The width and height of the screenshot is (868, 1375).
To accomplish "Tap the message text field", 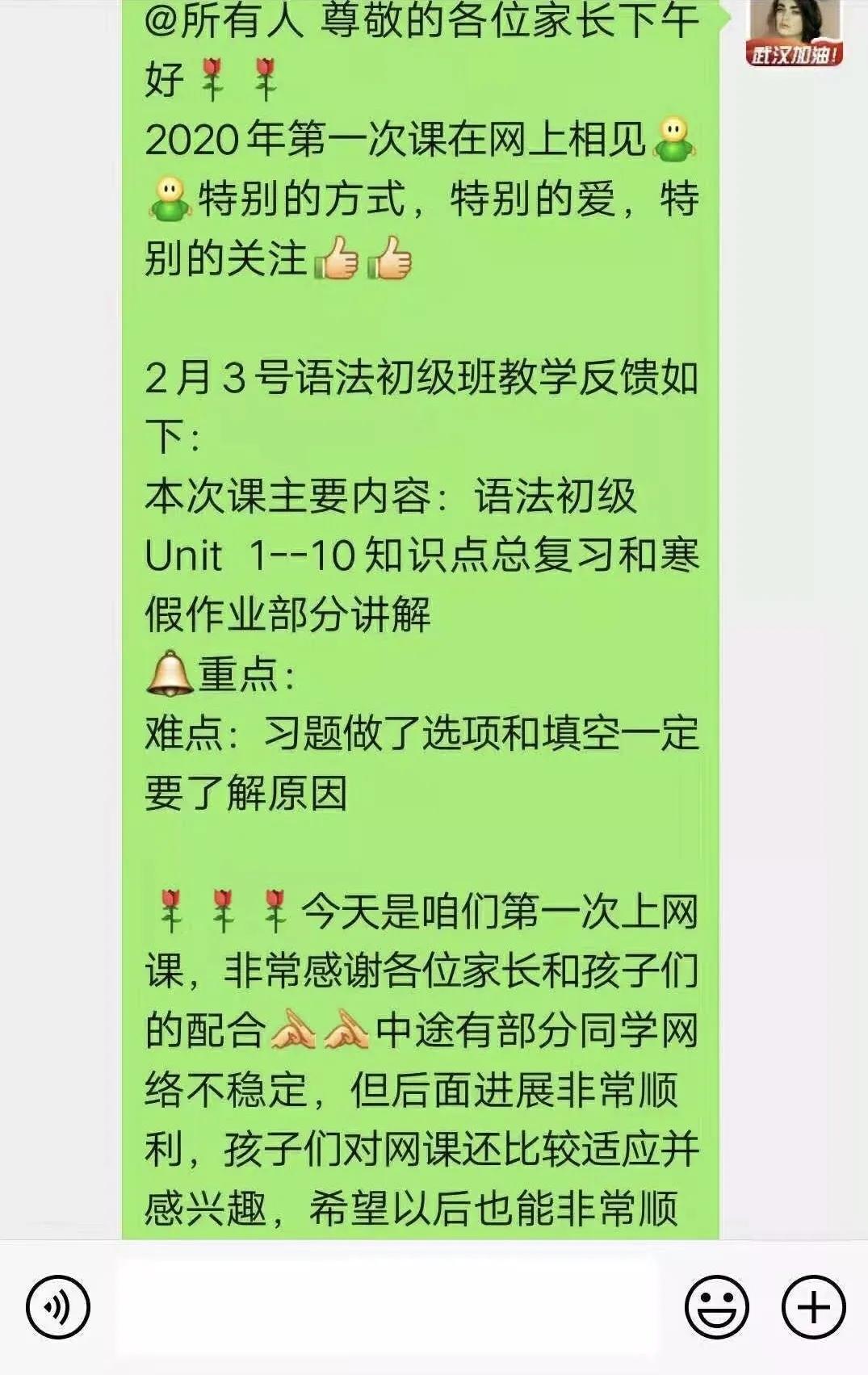I will (x=386, y=1307).
